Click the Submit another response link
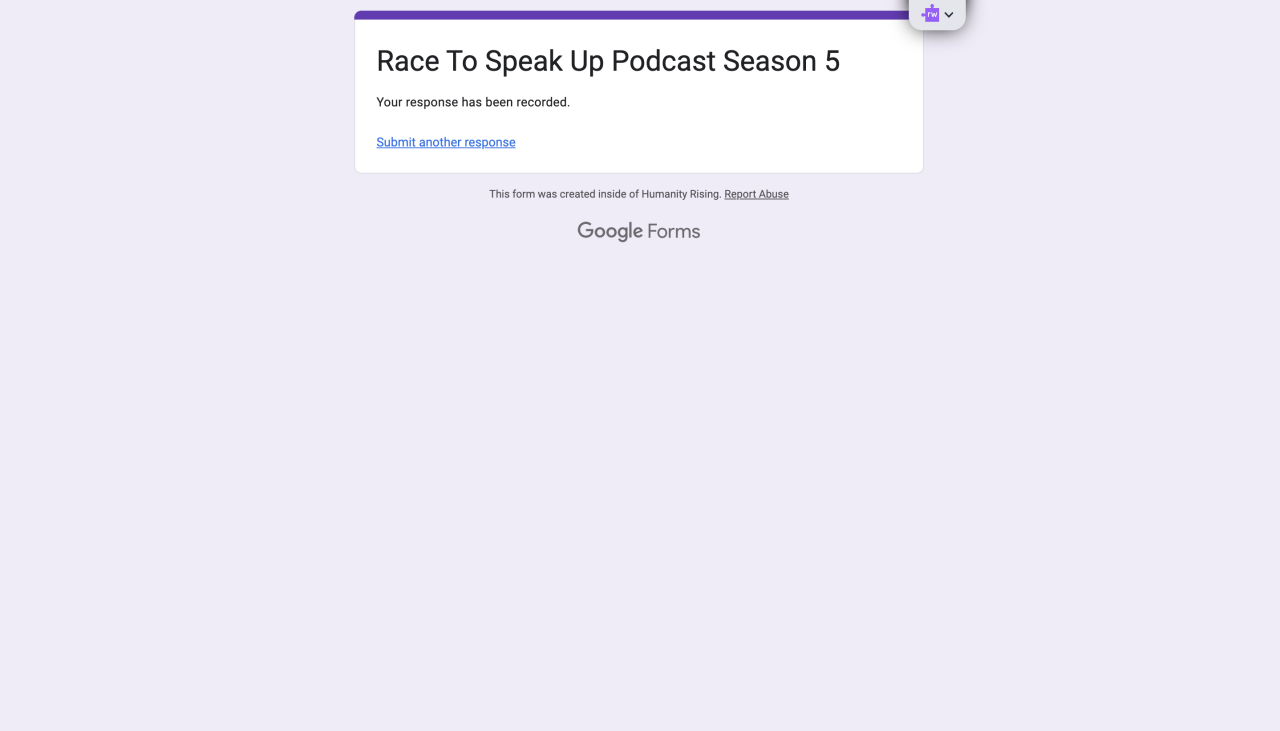The height and width of the screenshot is (731, 1280). click(446, 142)
